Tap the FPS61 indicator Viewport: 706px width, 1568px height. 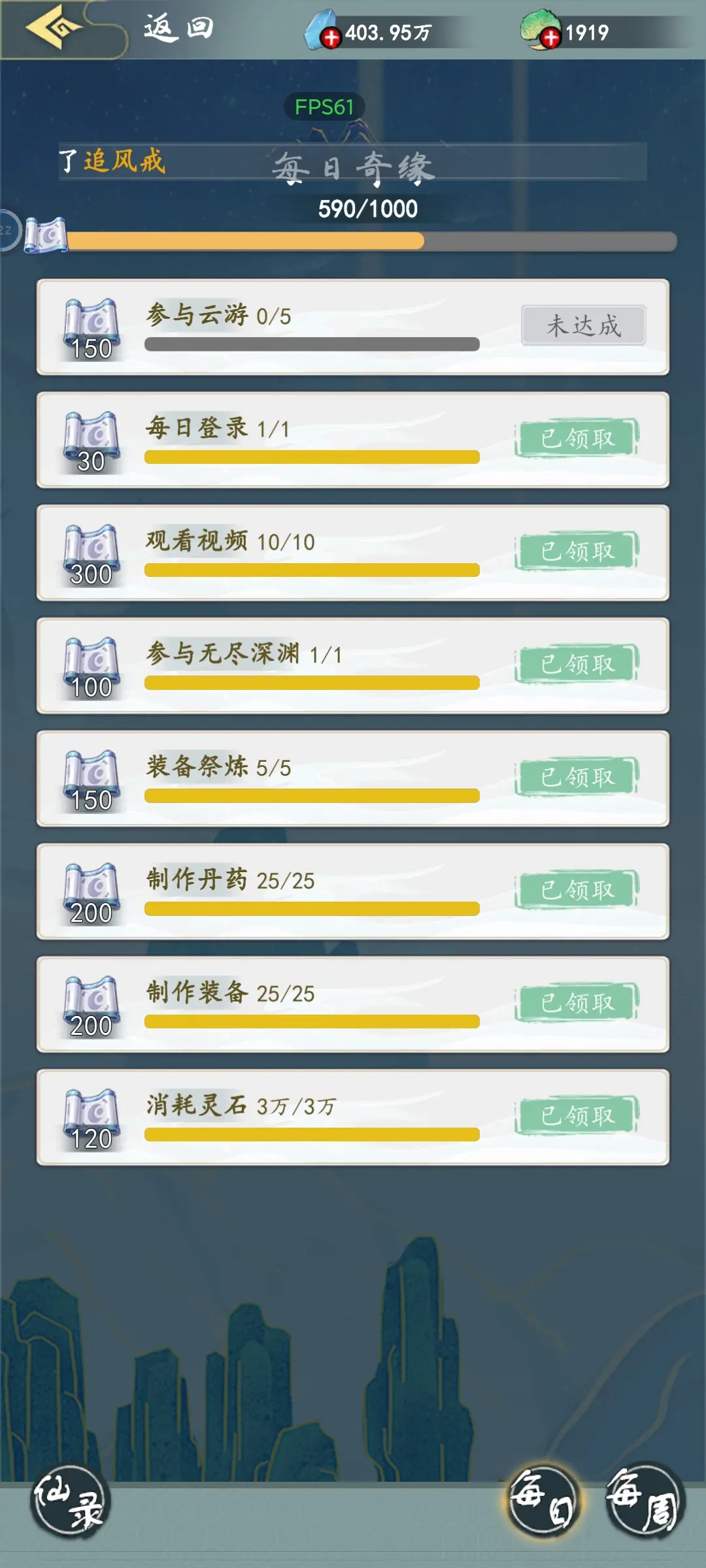(325, 108)
